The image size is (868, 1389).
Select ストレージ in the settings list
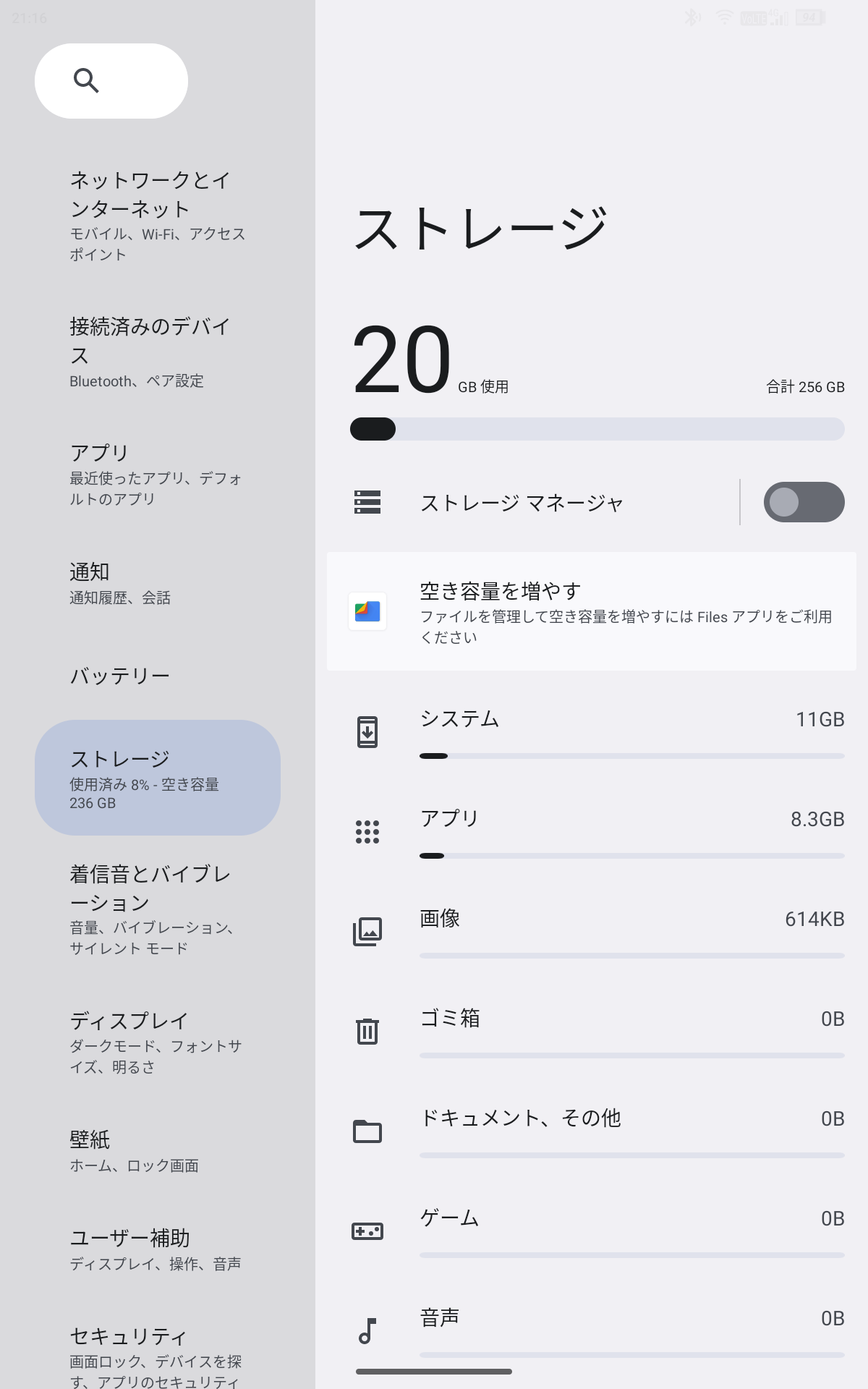point(157,778)
